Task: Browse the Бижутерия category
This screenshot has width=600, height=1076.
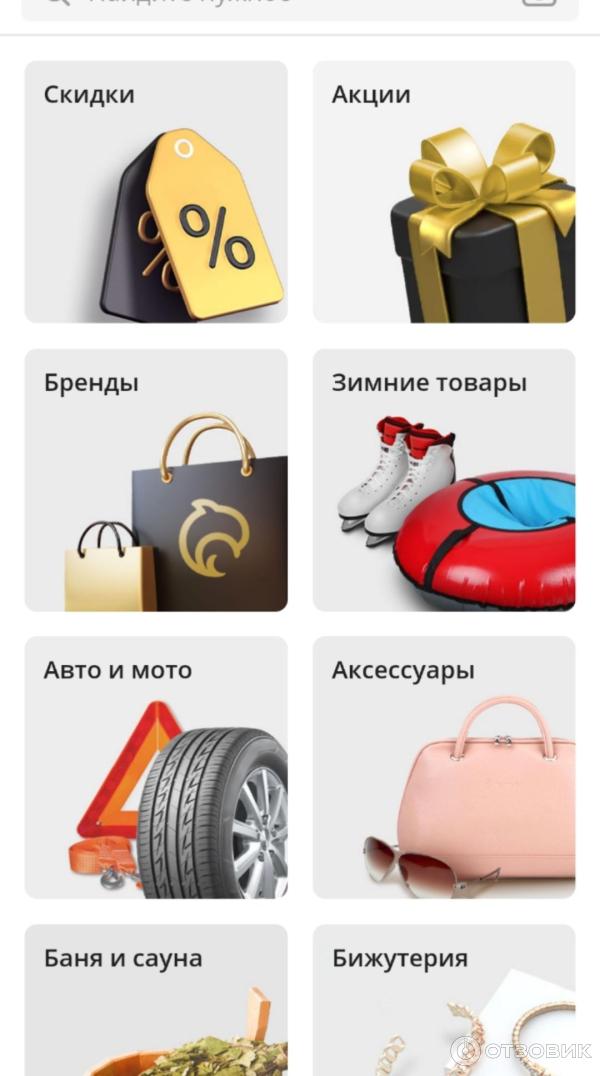Action: [x=444, y=1000]
